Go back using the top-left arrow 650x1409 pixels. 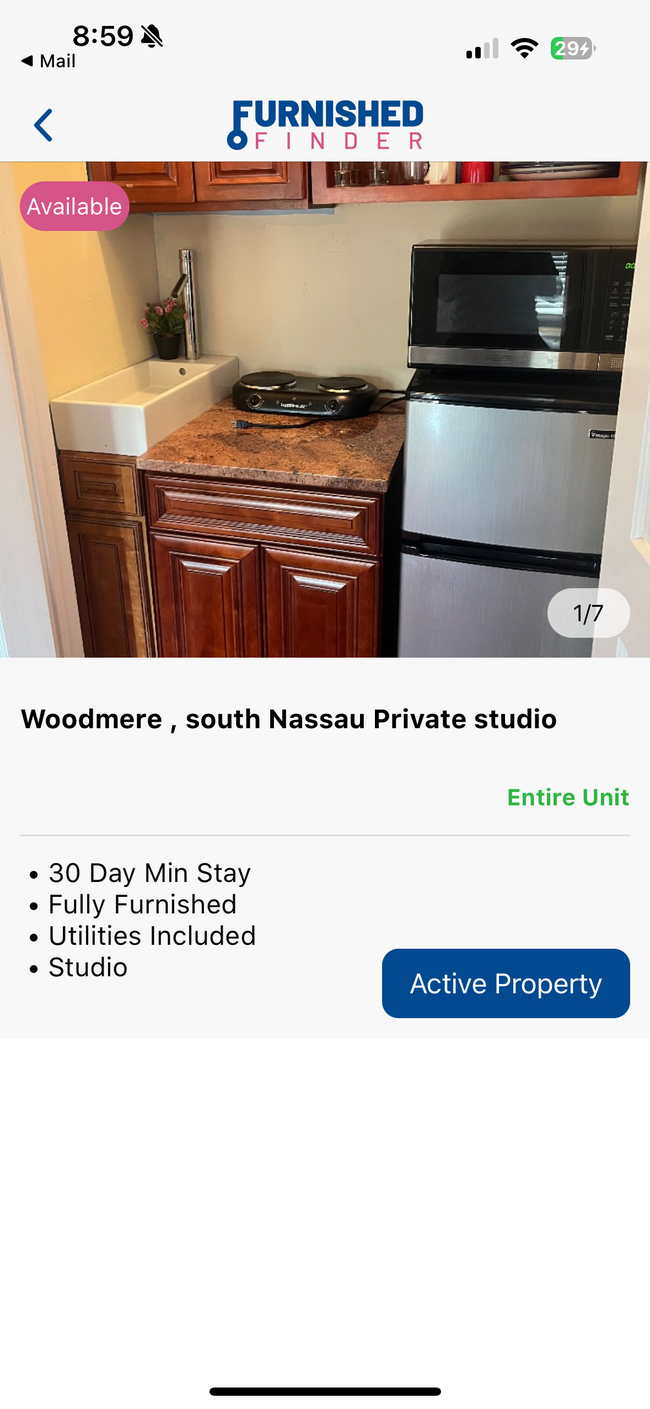pyautogui.click(x=43, y=126)
